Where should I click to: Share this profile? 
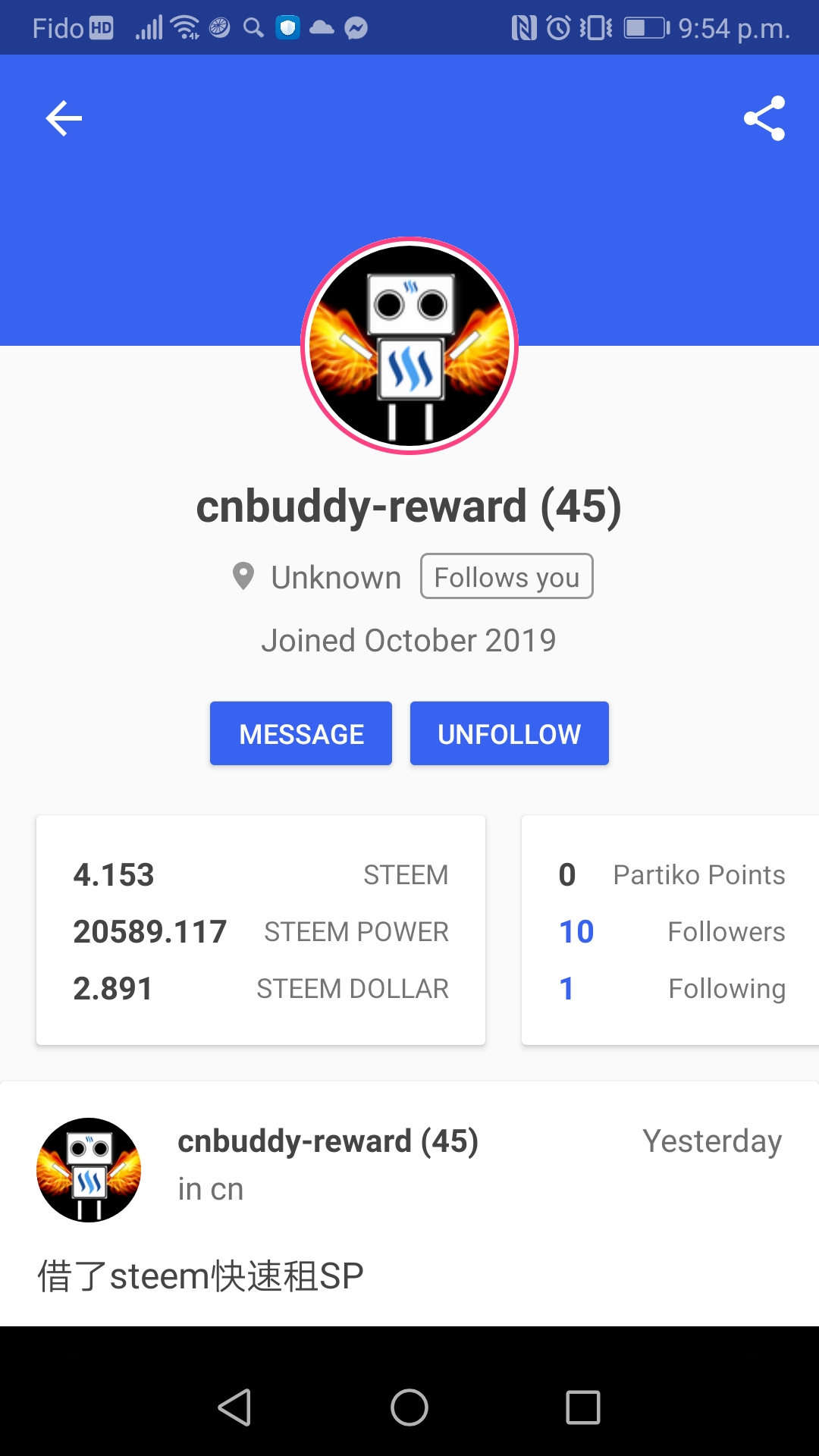point(764,118)
